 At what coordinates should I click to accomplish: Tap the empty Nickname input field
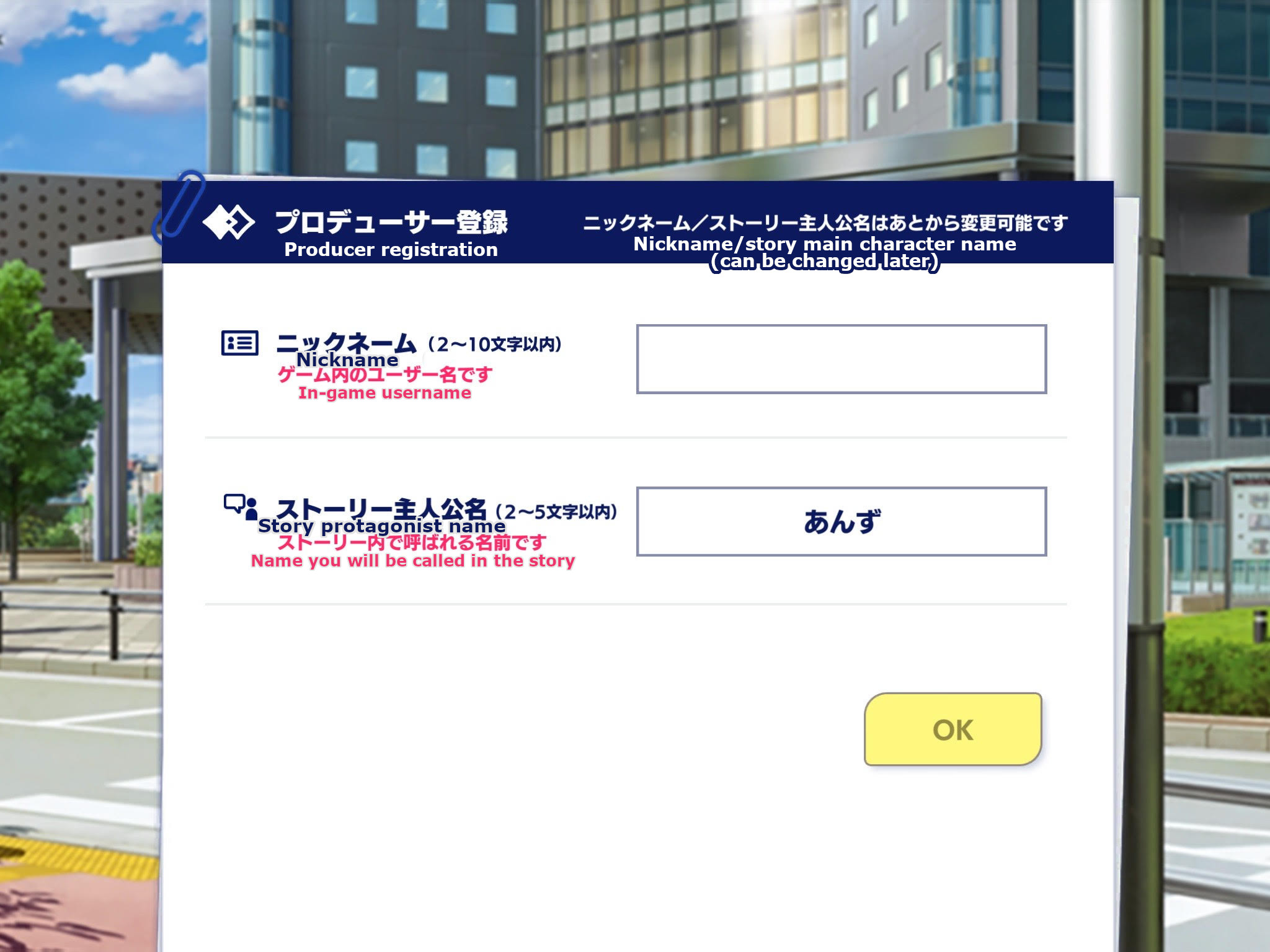pos(841,359)
